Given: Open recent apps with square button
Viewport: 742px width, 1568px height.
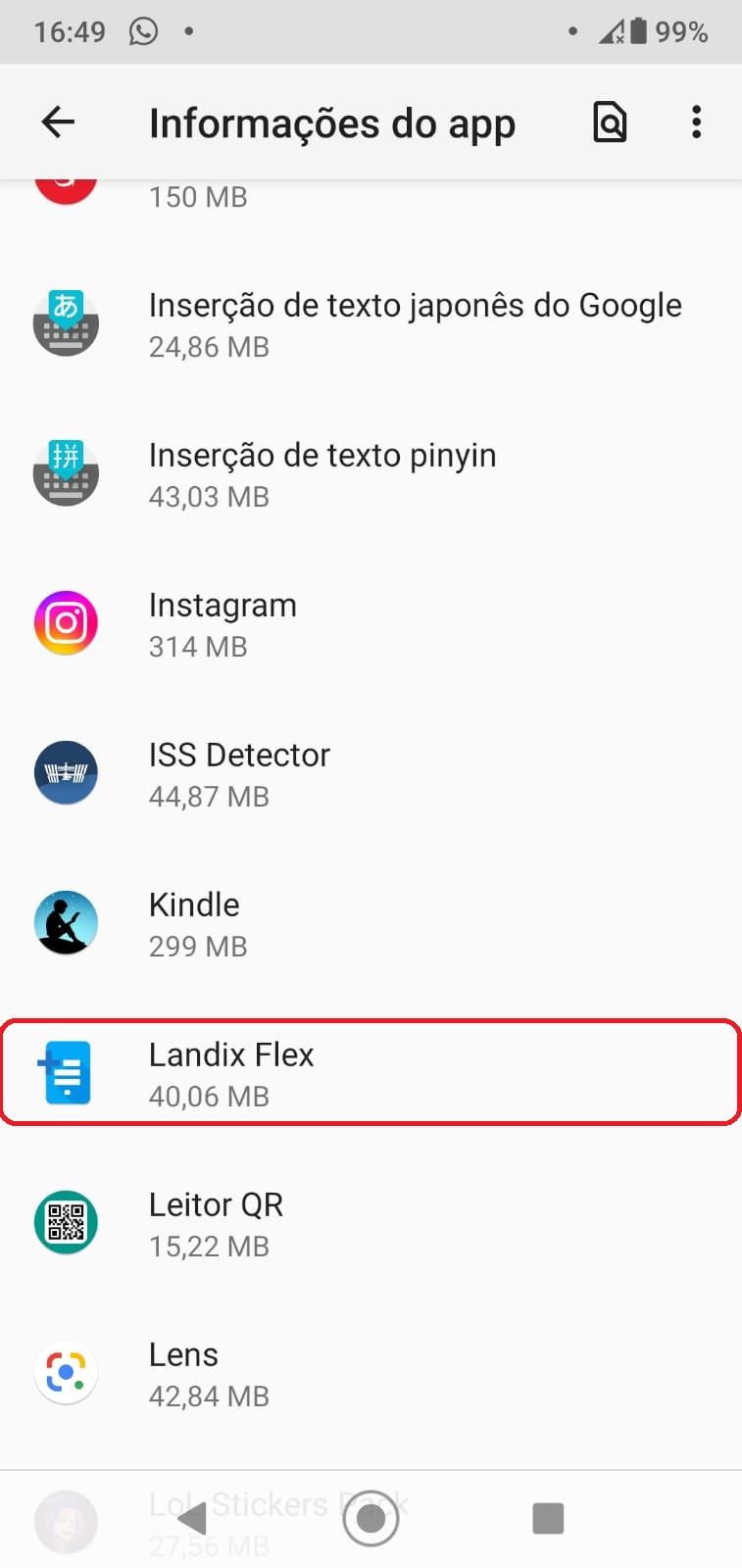Looking at the screenshot, I should (548, 1519).
